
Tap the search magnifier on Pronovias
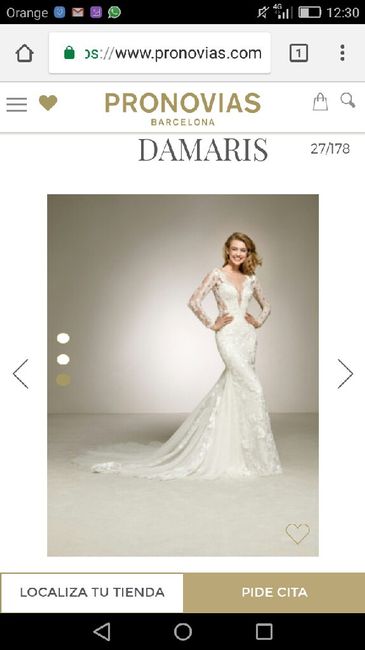pyautogui.click(x=348, y=101)
